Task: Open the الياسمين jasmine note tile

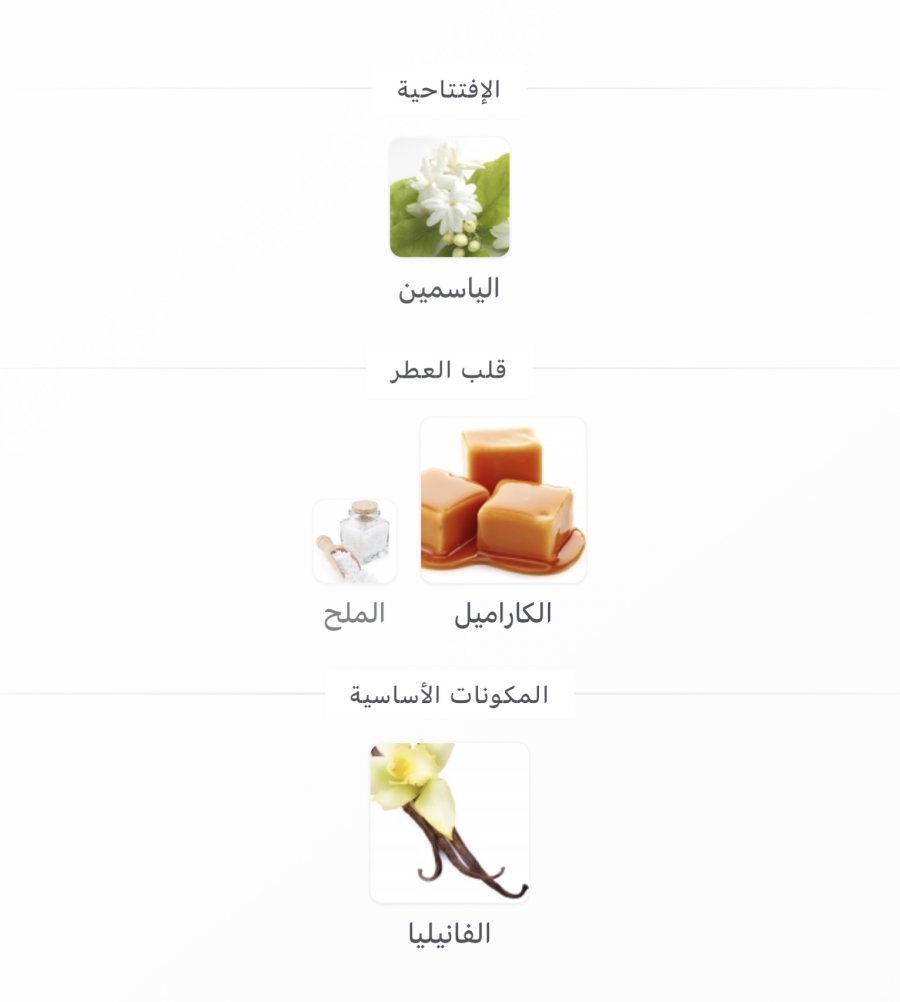Action: point(449,198)
